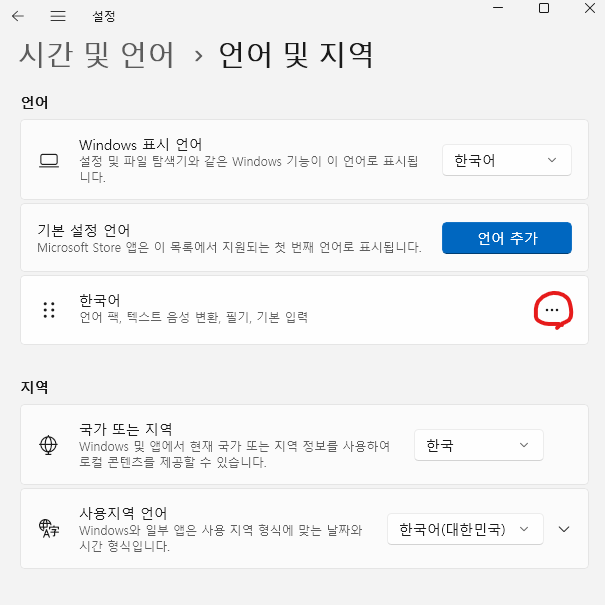Expand the 사용지역 언어 section
Viewport: 605px width, 605px height.
[564, 529]
